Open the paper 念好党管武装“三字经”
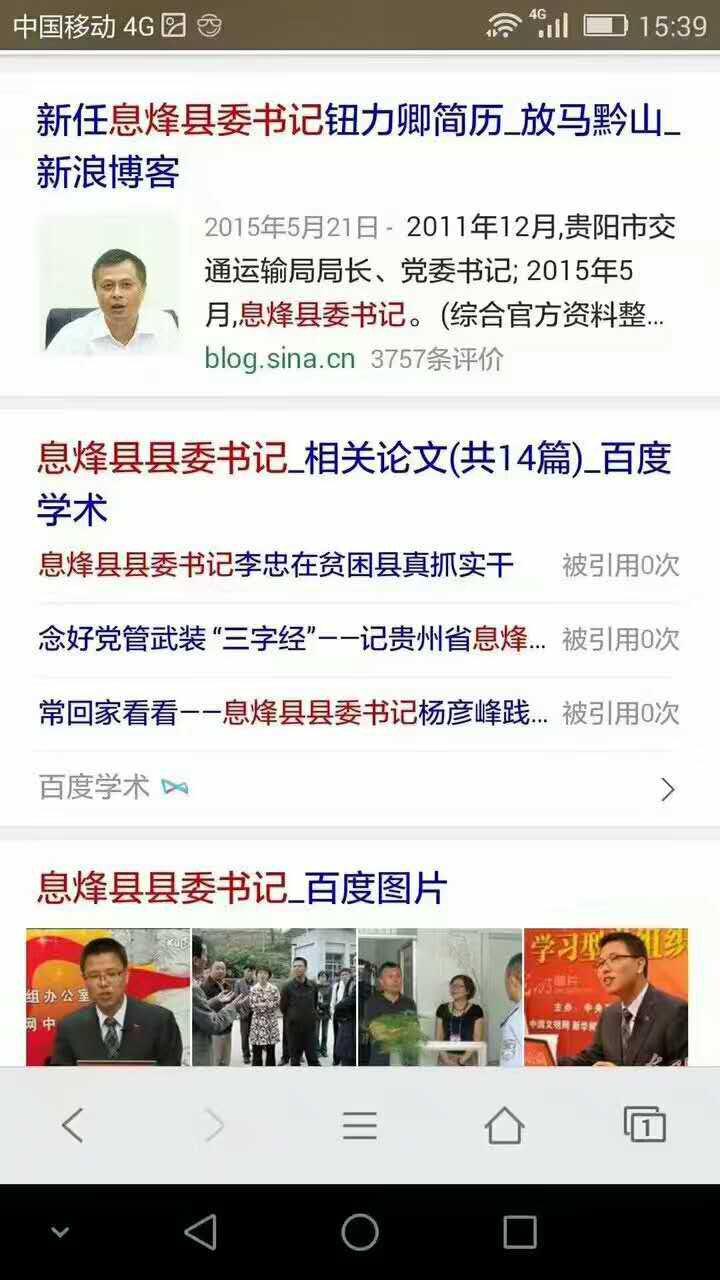This screenshot has height=1280, width=720. 292,639
